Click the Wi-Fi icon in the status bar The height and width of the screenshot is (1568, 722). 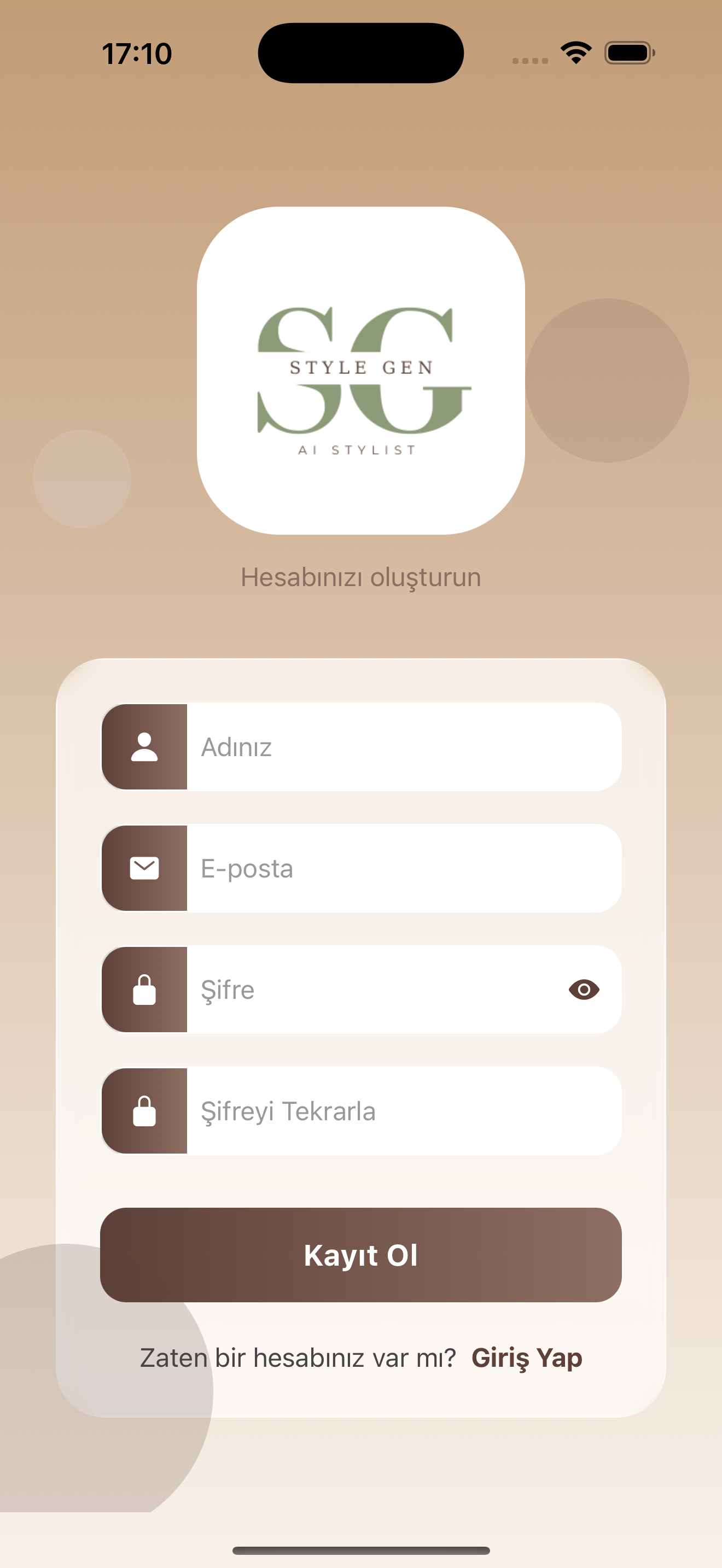click(575, 53)
